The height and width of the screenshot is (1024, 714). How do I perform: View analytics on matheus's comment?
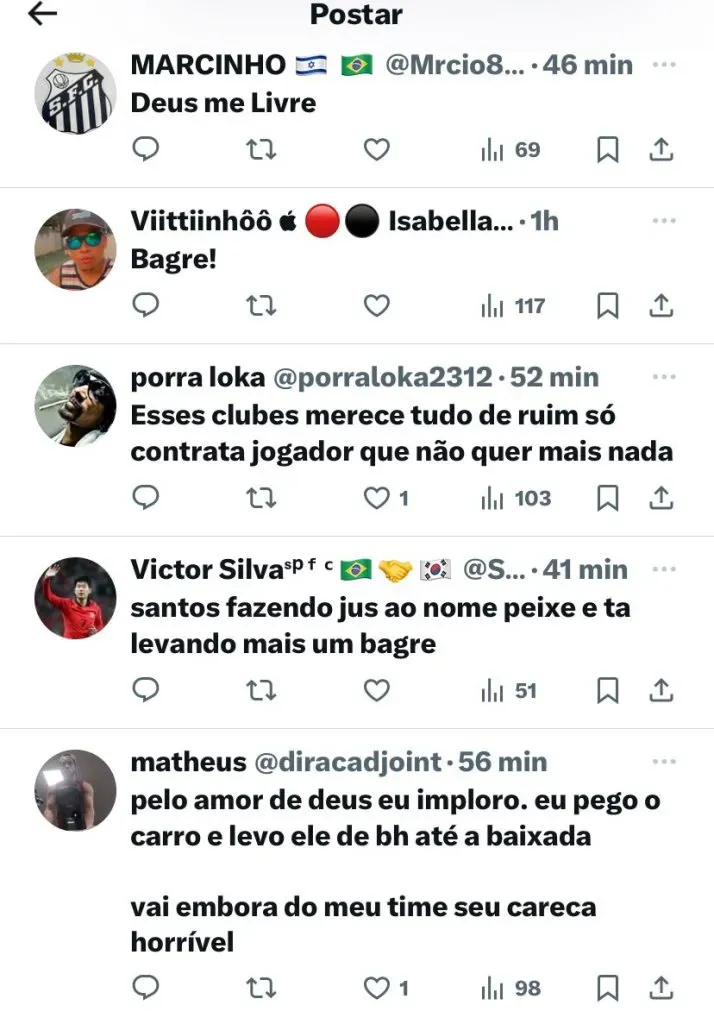tap(510, 988)
